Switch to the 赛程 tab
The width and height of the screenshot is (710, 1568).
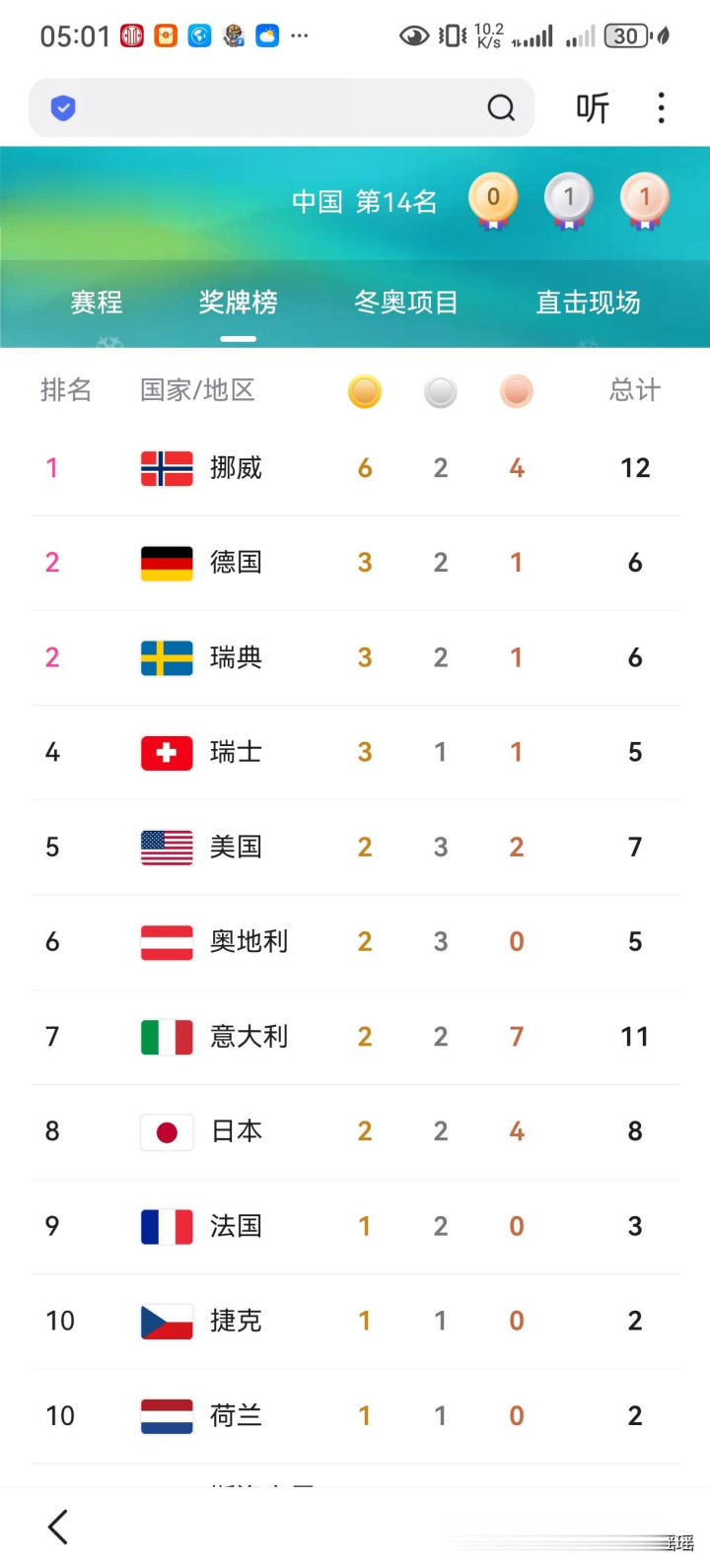97,302
